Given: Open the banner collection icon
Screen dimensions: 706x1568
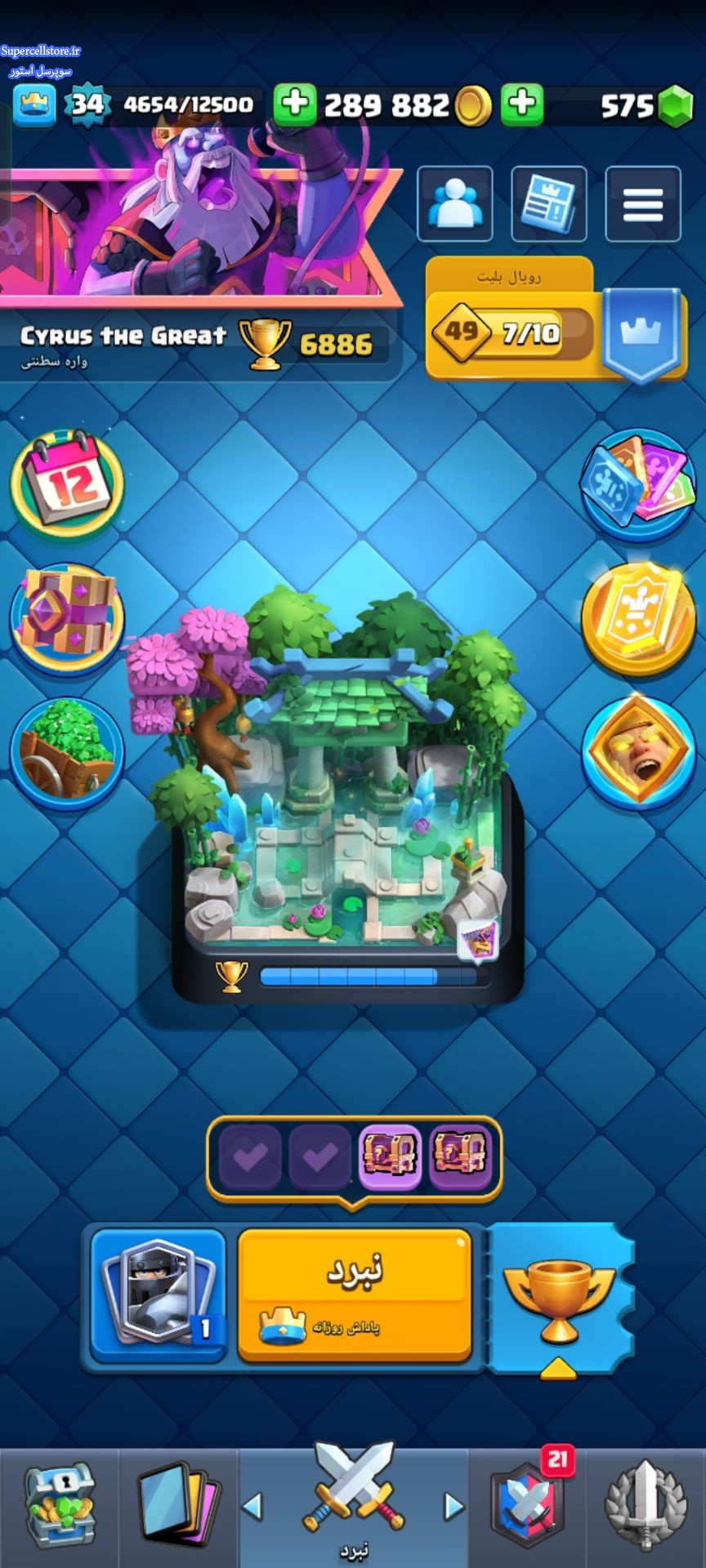Looking at the screenshot, I should coord(638,483).
